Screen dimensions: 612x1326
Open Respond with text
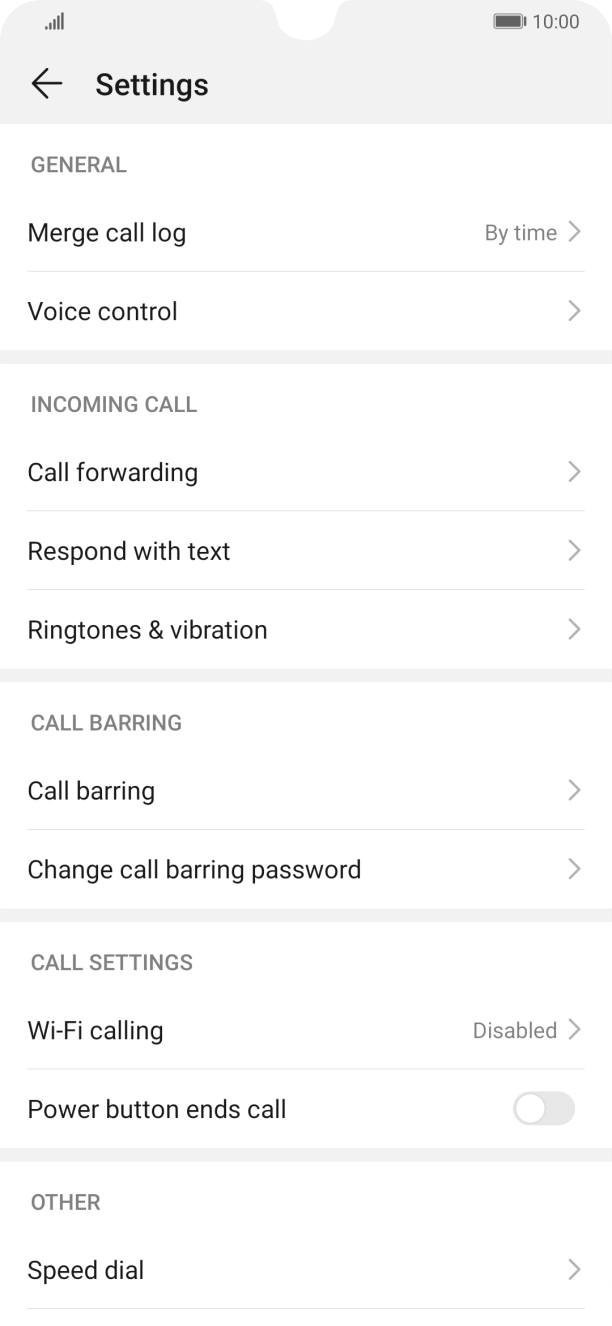tap(305, 551)
